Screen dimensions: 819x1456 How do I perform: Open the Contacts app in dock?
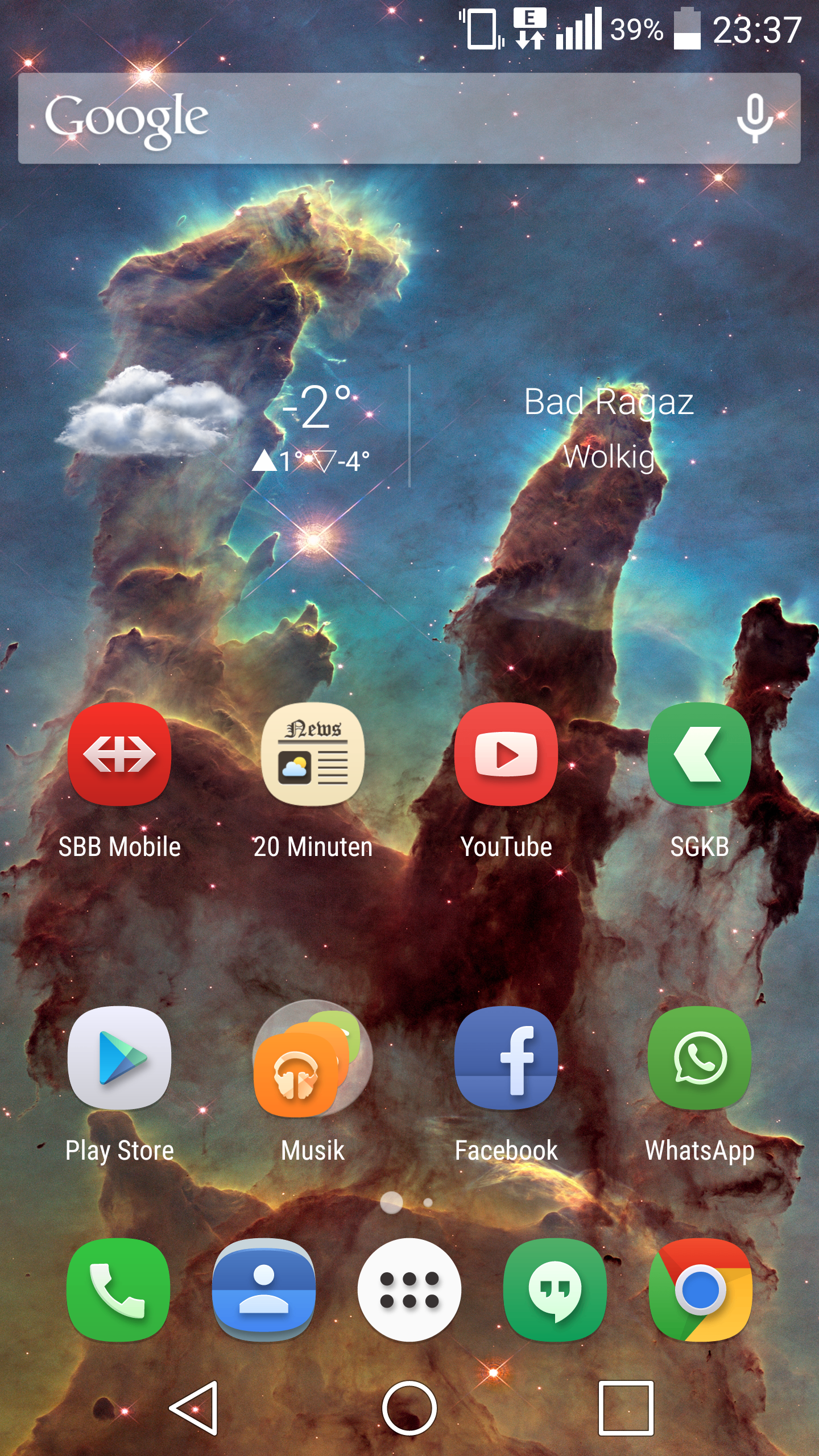tap(264, 1290)
